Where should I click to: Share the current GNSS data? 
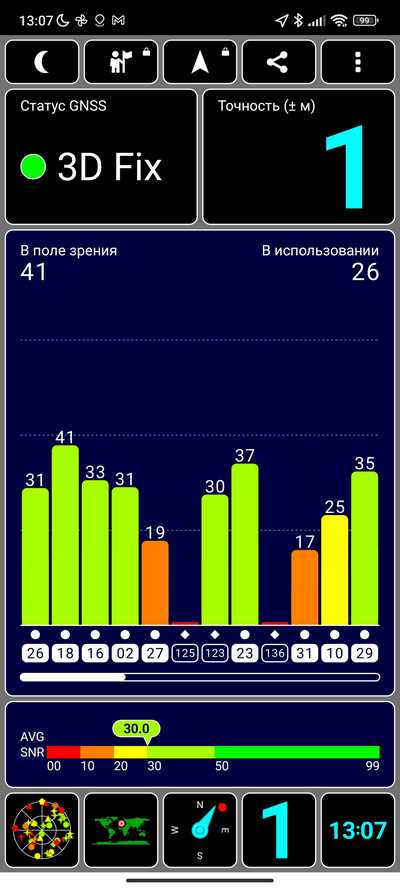[x=279, y=62]
